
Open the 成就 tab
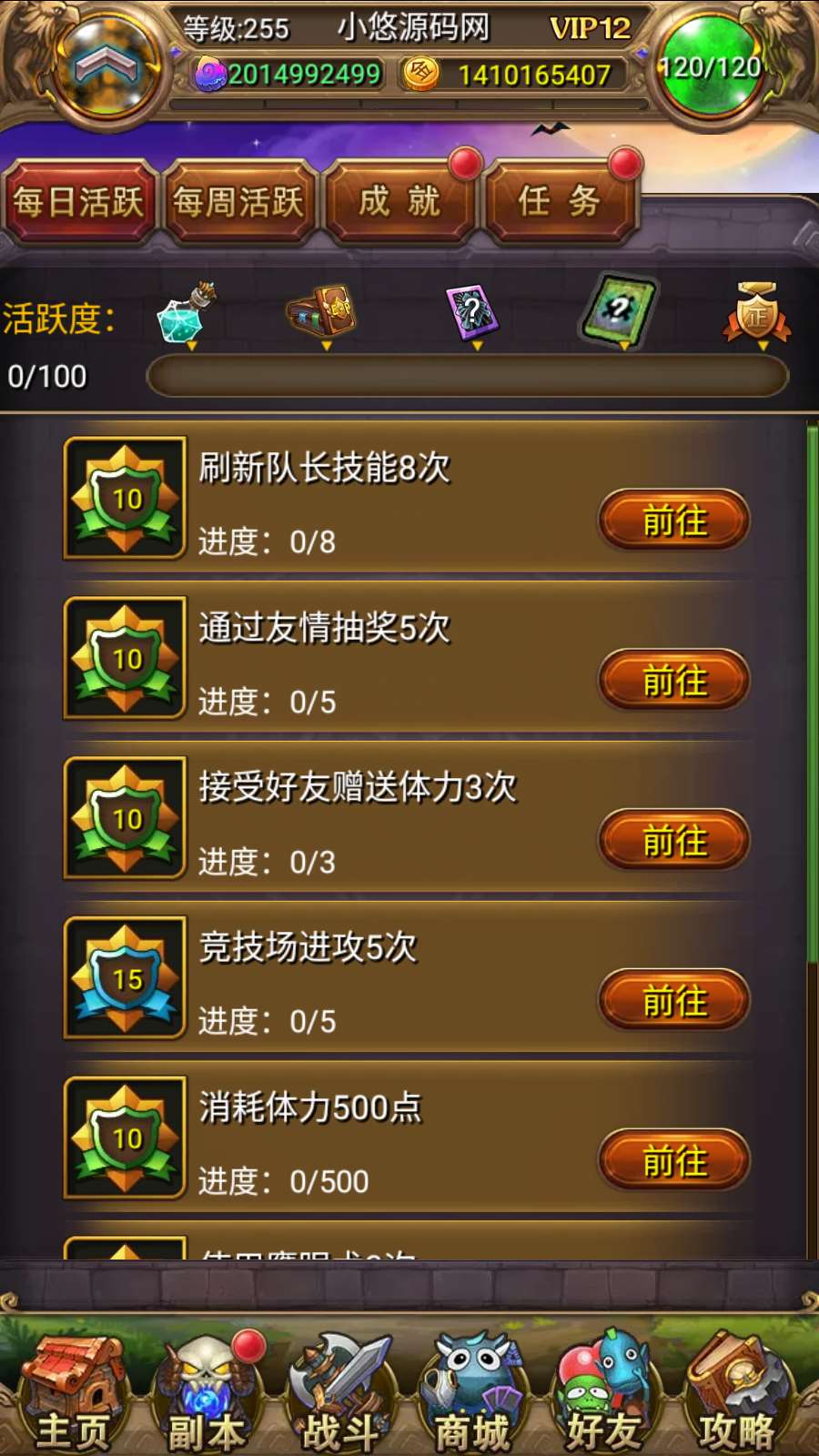(399, 201)
